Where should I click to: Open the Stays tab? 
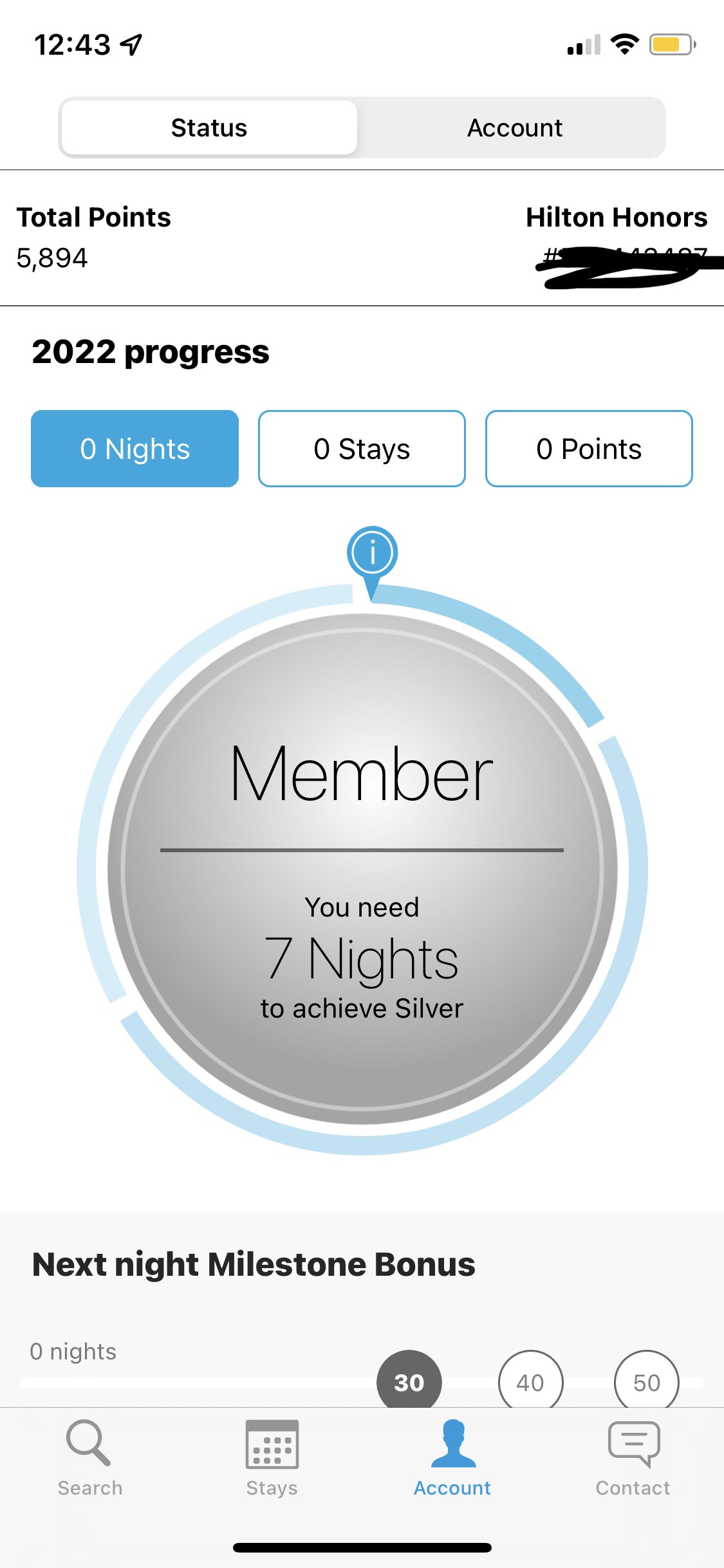[x=272, y=1458]
